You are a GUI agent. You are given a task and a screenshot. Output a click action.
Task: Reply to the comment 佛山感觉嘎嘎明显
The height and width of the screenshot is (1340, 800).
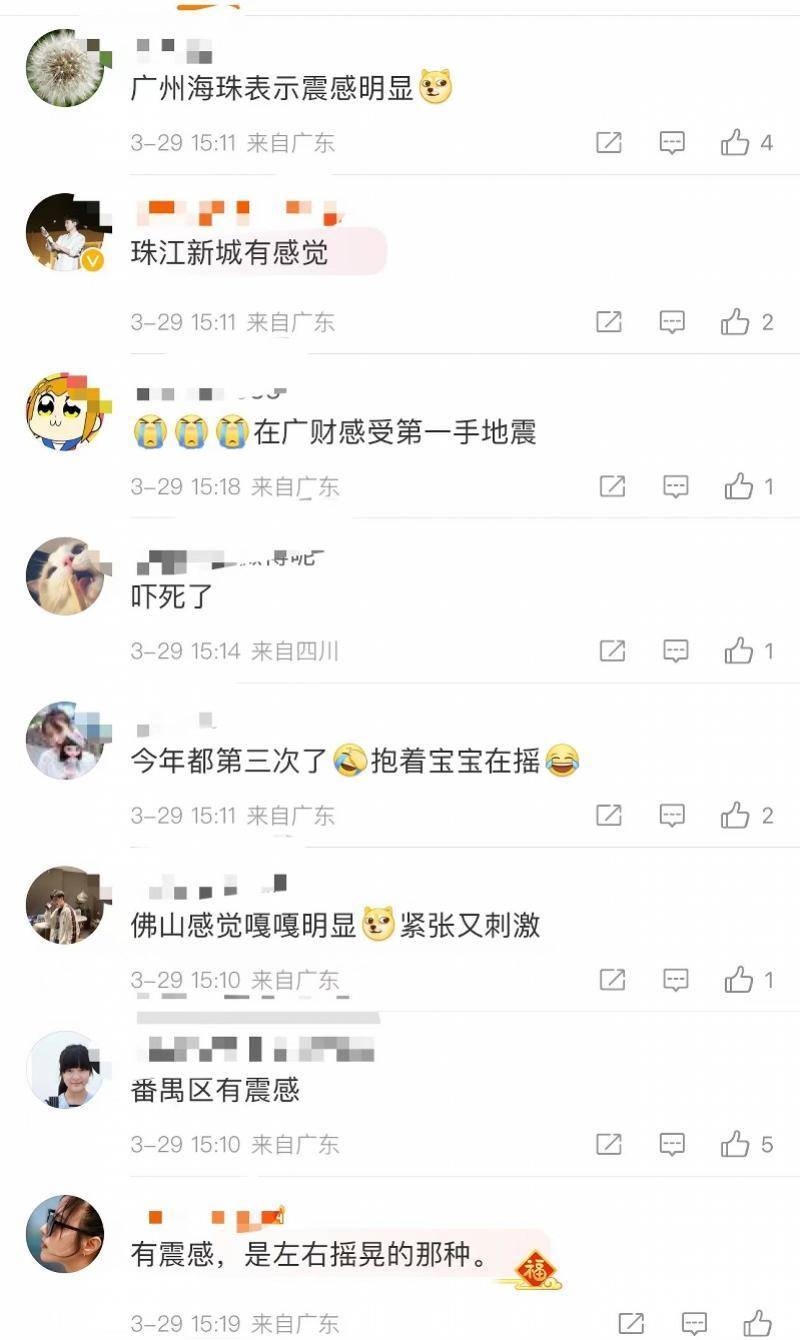(x=676, y=980)
